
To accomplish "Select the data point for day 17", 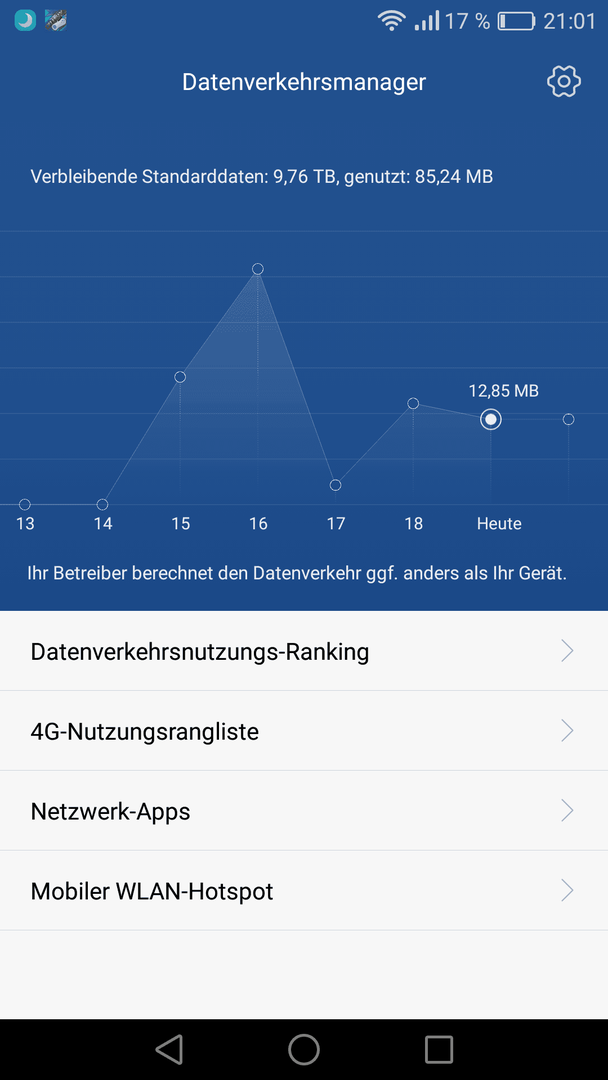I will pos(335,485).
